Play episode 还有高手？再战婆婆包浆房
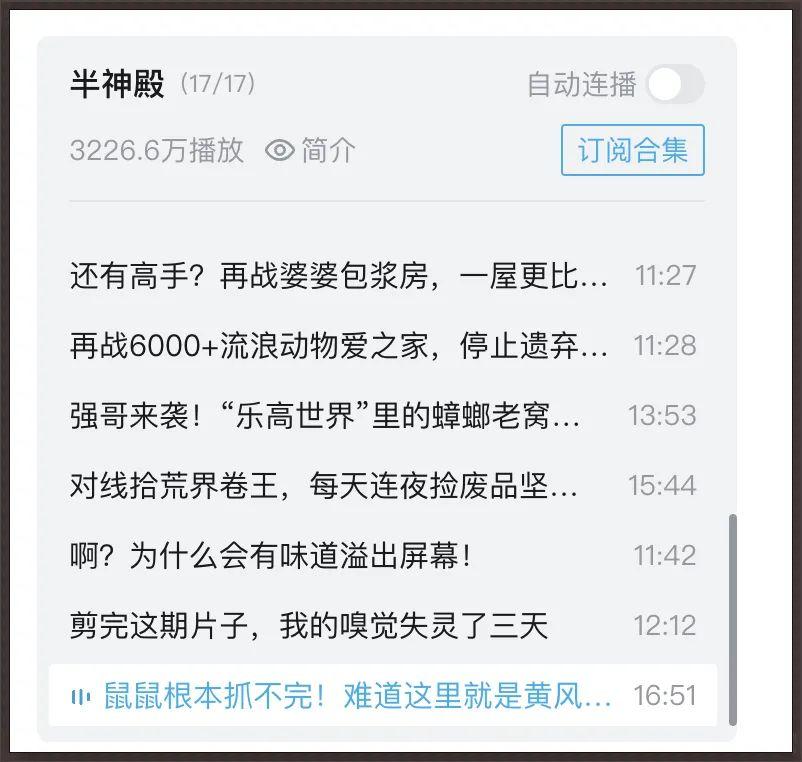 [x=339, y=276]
